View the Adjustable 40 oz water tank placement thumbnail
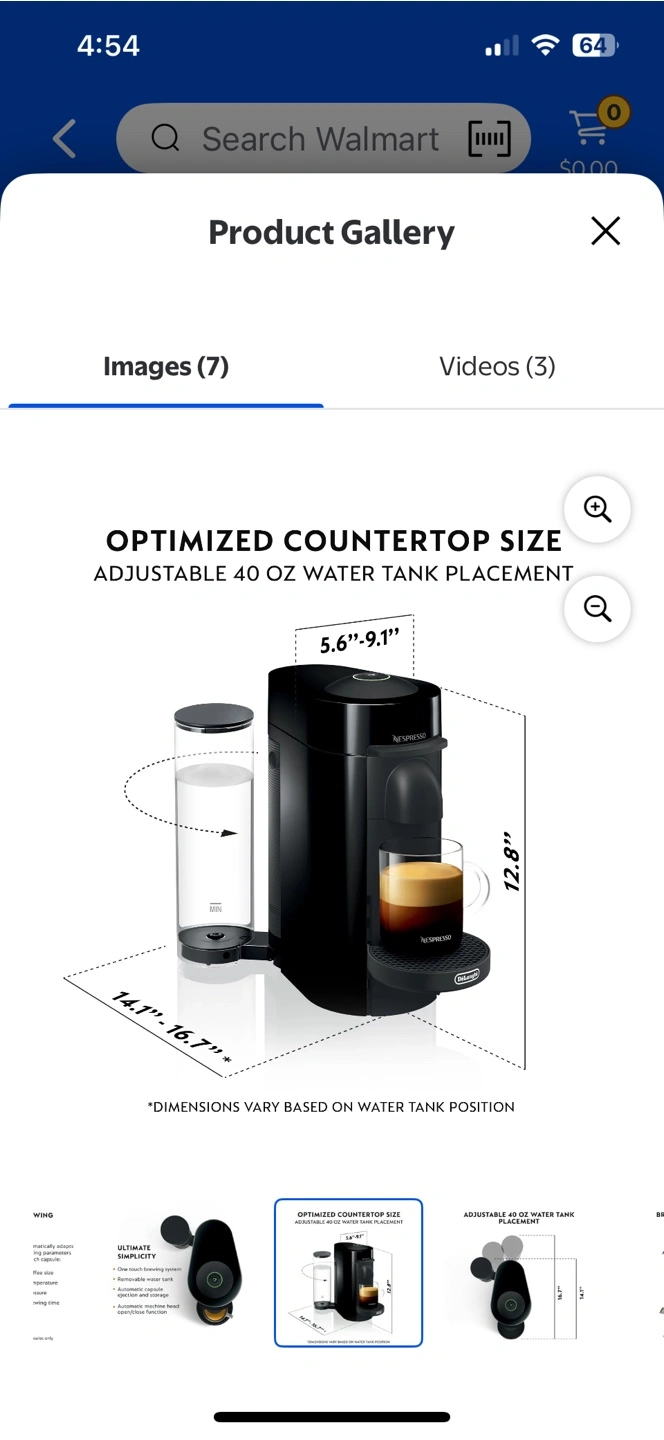 click(x=518, y=1272)
